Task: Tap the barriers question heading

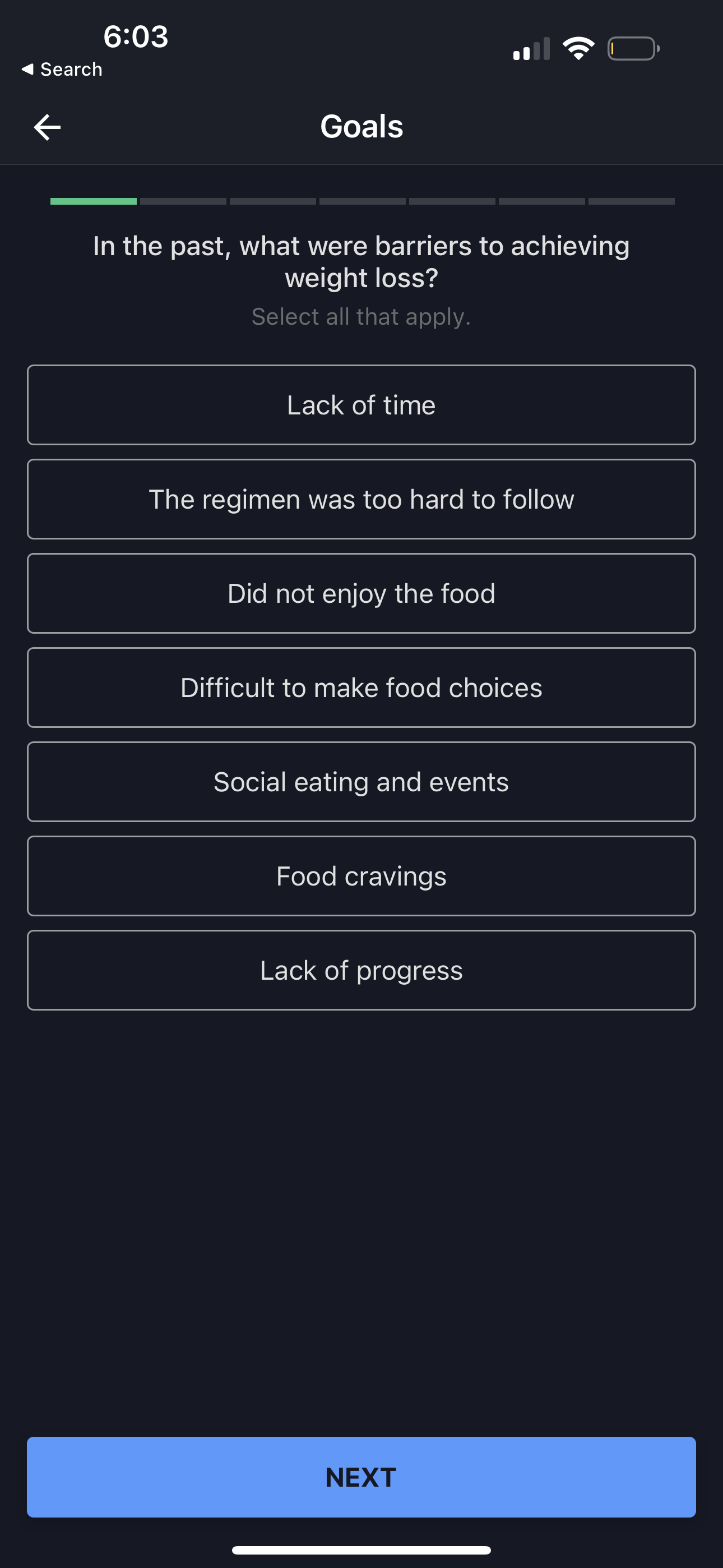Action: [x=361, y=261]
